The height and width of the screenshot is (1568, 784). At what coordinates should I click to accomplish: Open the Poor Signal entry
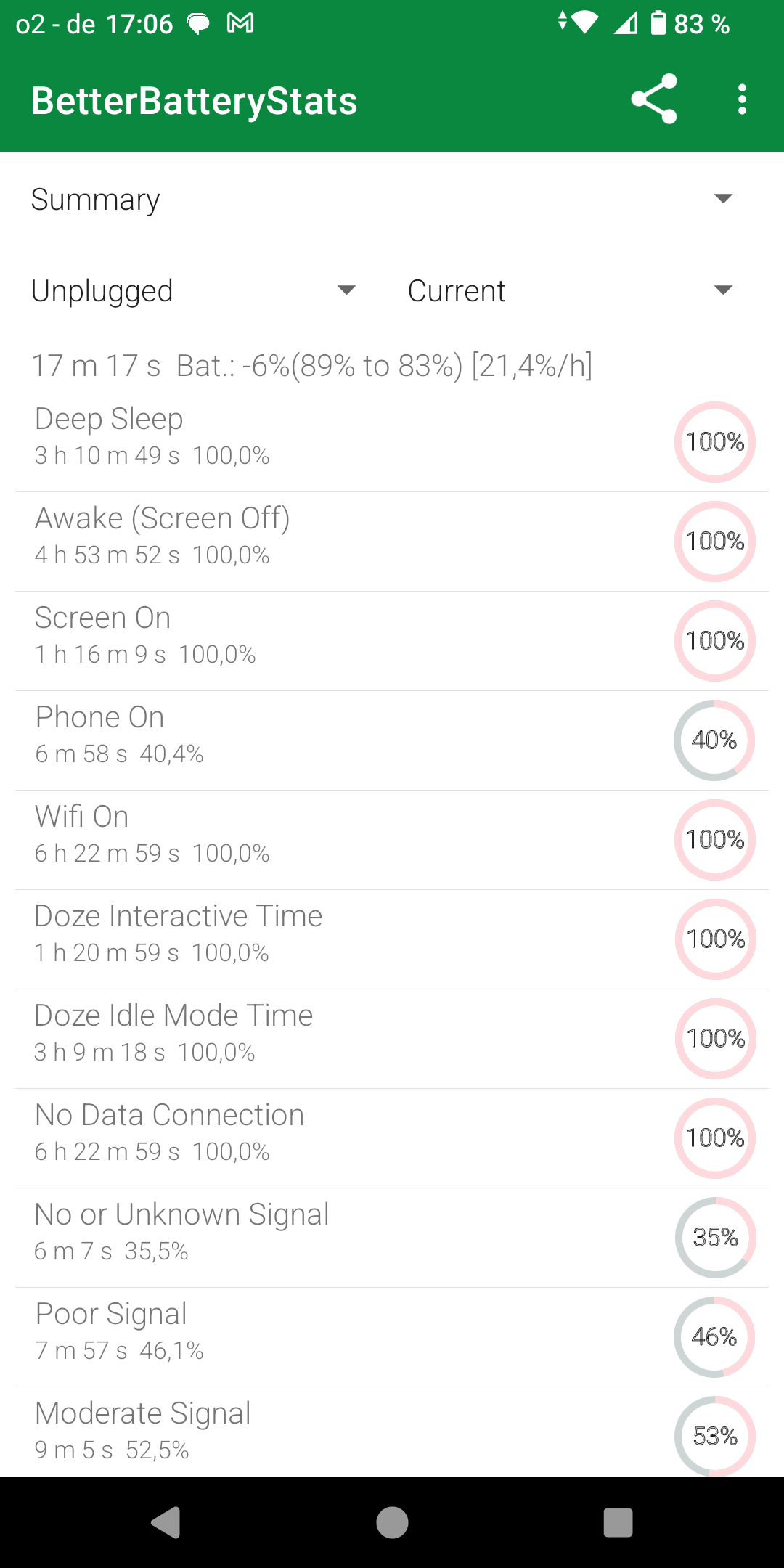point(392,1337)
